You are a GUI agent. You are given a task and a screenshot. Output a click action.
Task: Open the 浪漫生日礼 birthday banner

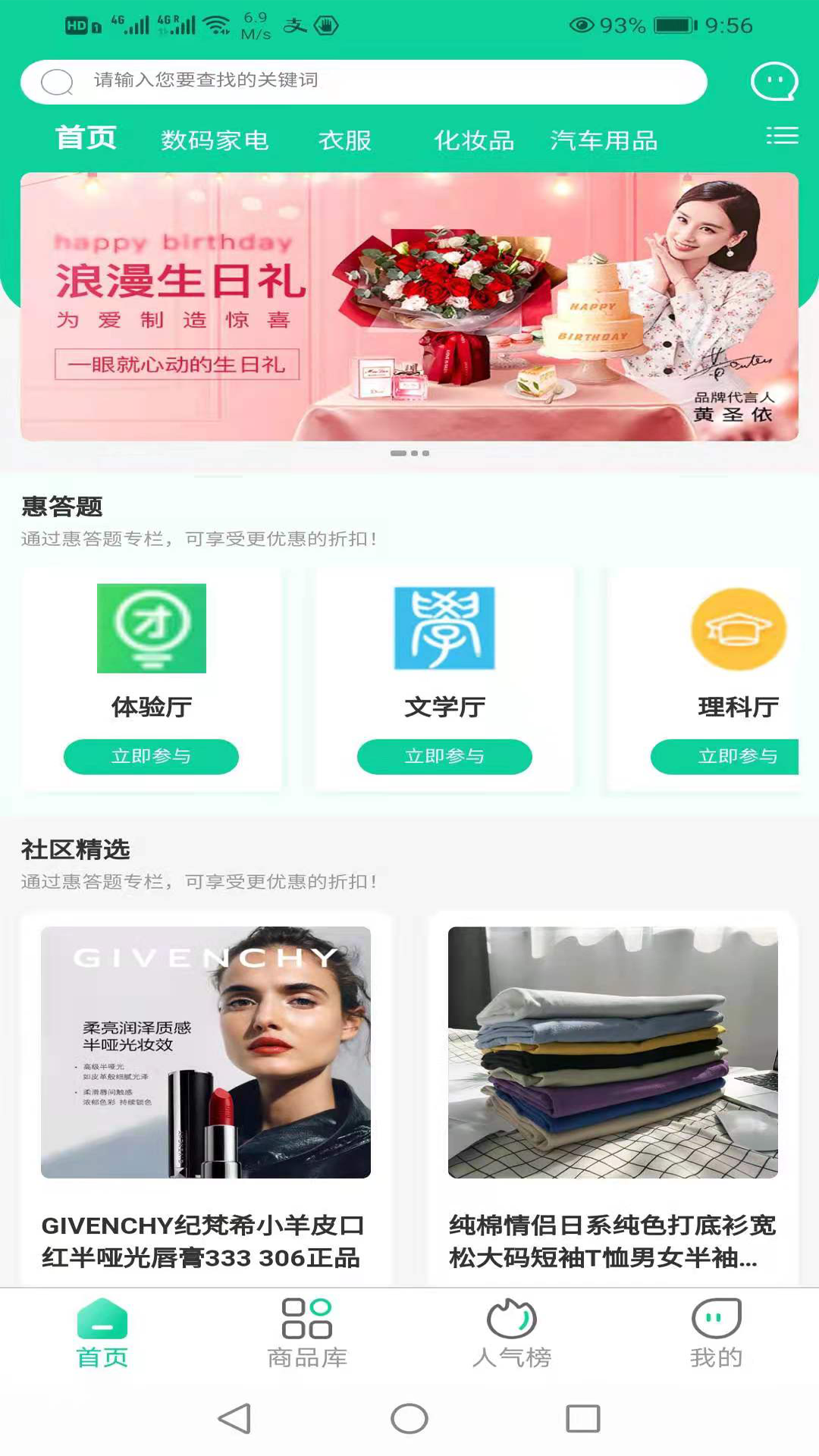[409, 306]
